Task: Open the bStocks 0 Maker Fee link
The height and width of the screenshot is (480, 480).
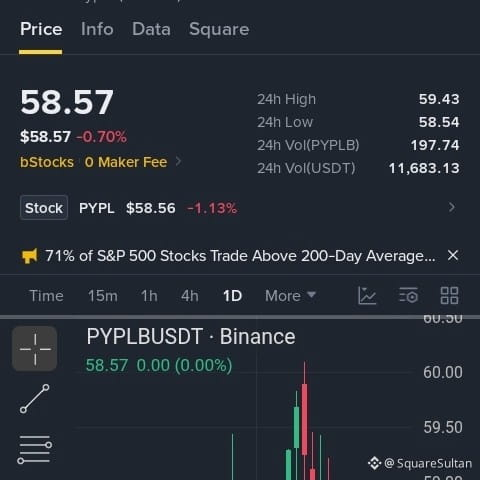Action: [101, 162]
